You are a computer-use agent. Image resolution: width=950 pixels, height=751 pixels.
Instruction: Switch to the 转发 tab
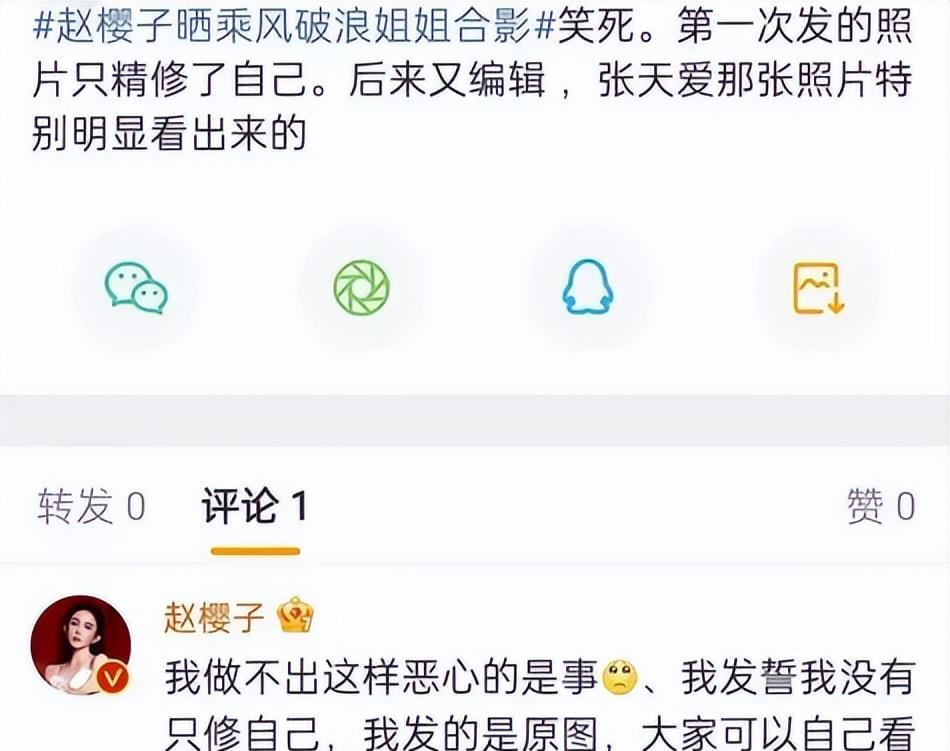(x=91, y=507)
